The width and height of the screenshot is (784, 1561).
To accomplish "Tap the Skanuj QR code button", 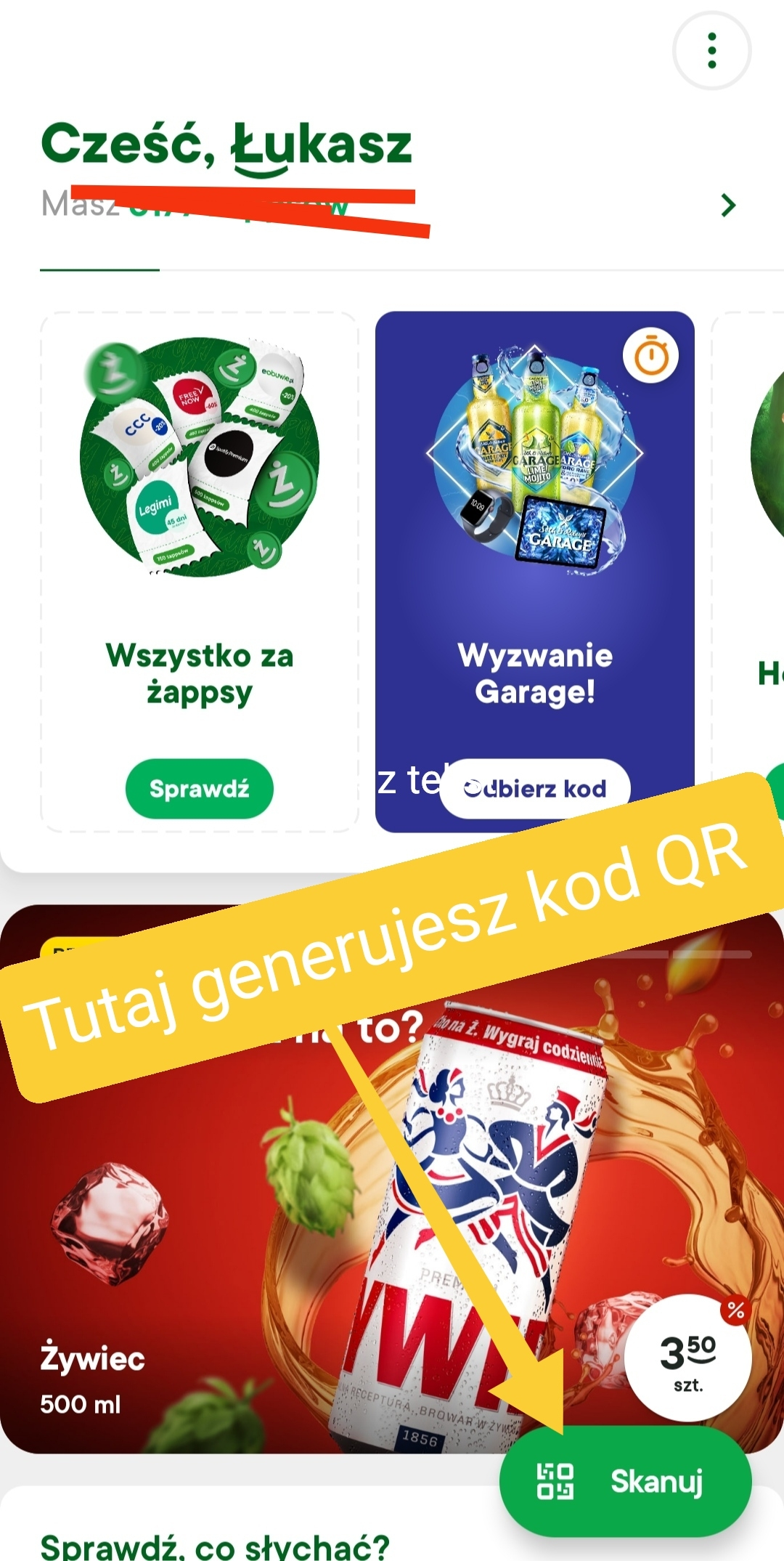I will (626, 1481).
